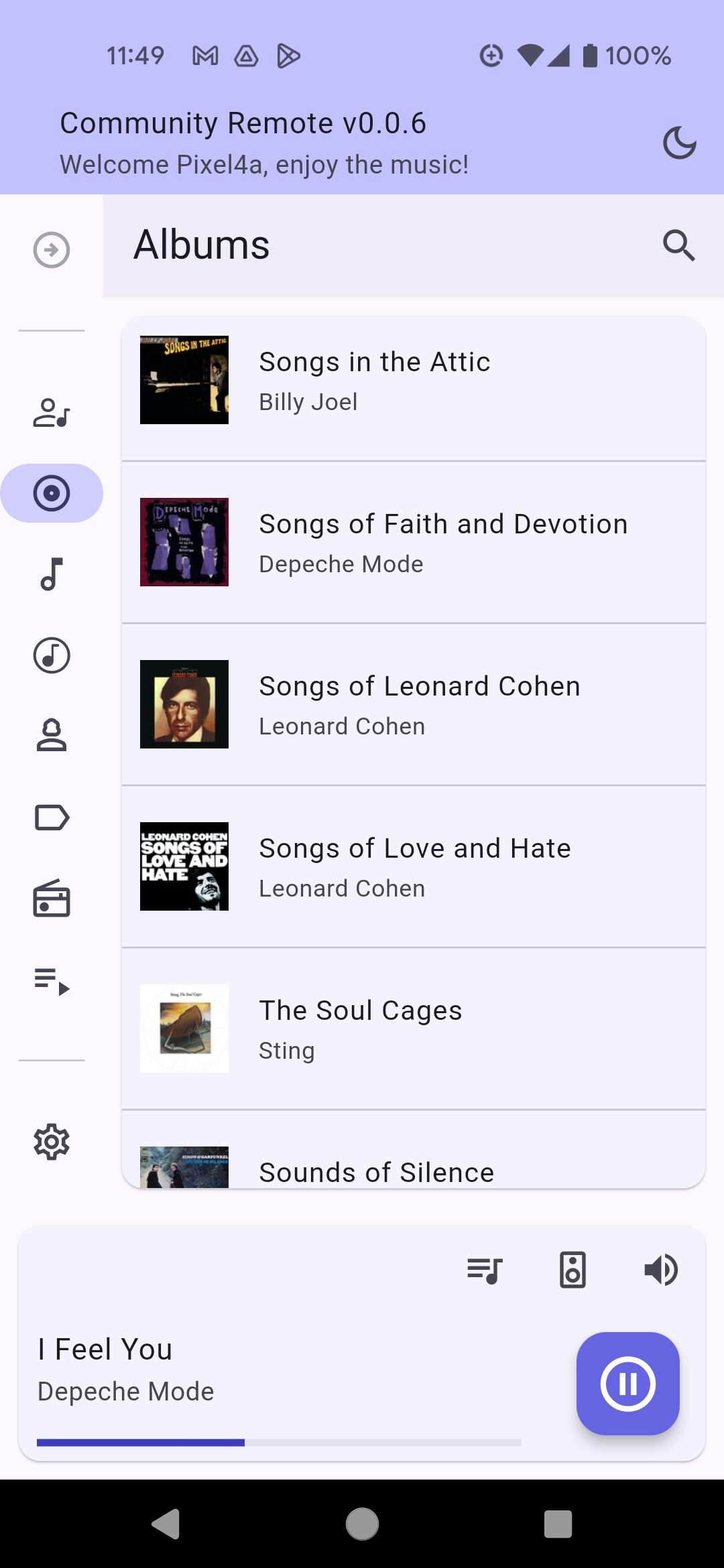Open the Songs in the Attic album
Image resolution: width=724 pixels, height=1568 pixels.
click(414, 380)
